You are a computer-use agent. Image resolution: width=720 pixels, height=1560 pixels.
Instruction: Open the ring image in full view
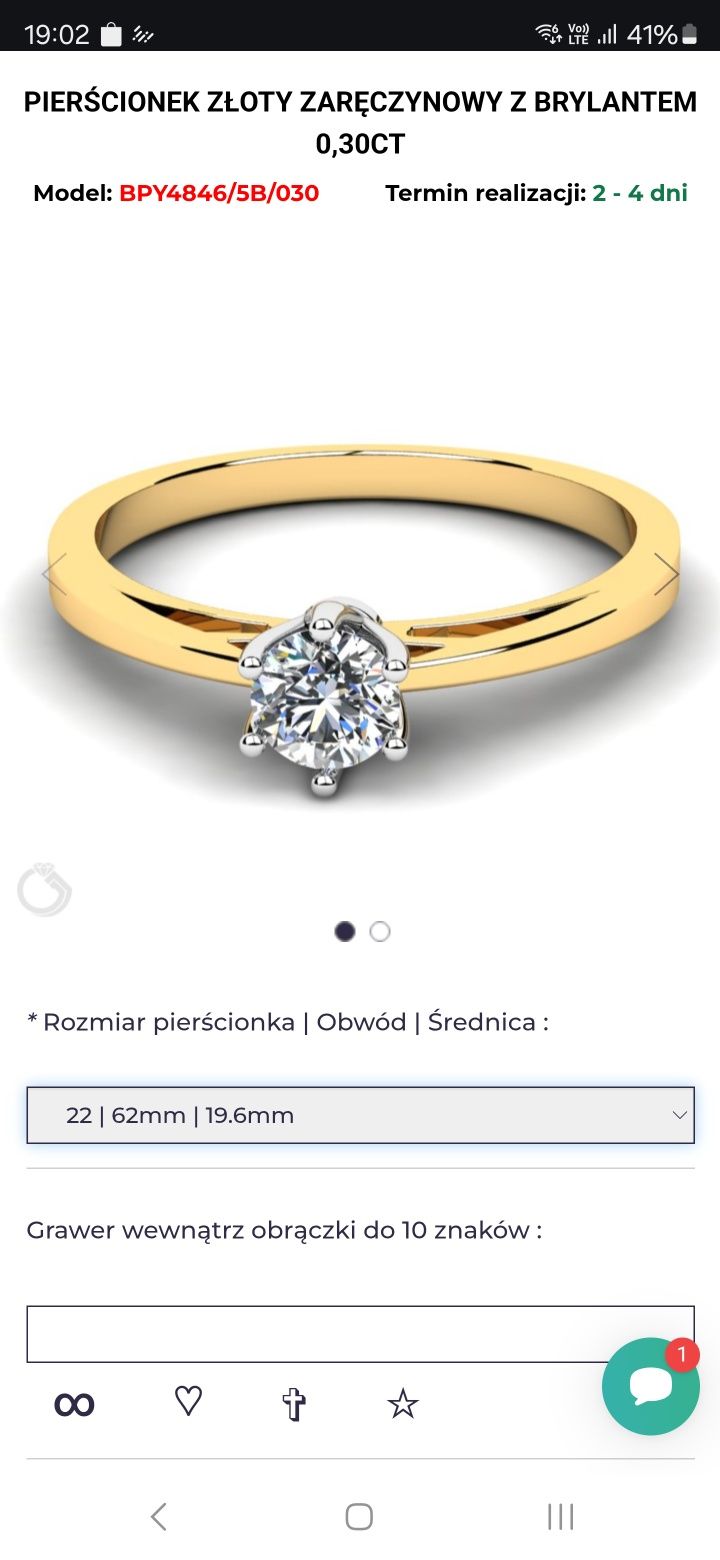(360, 620)
